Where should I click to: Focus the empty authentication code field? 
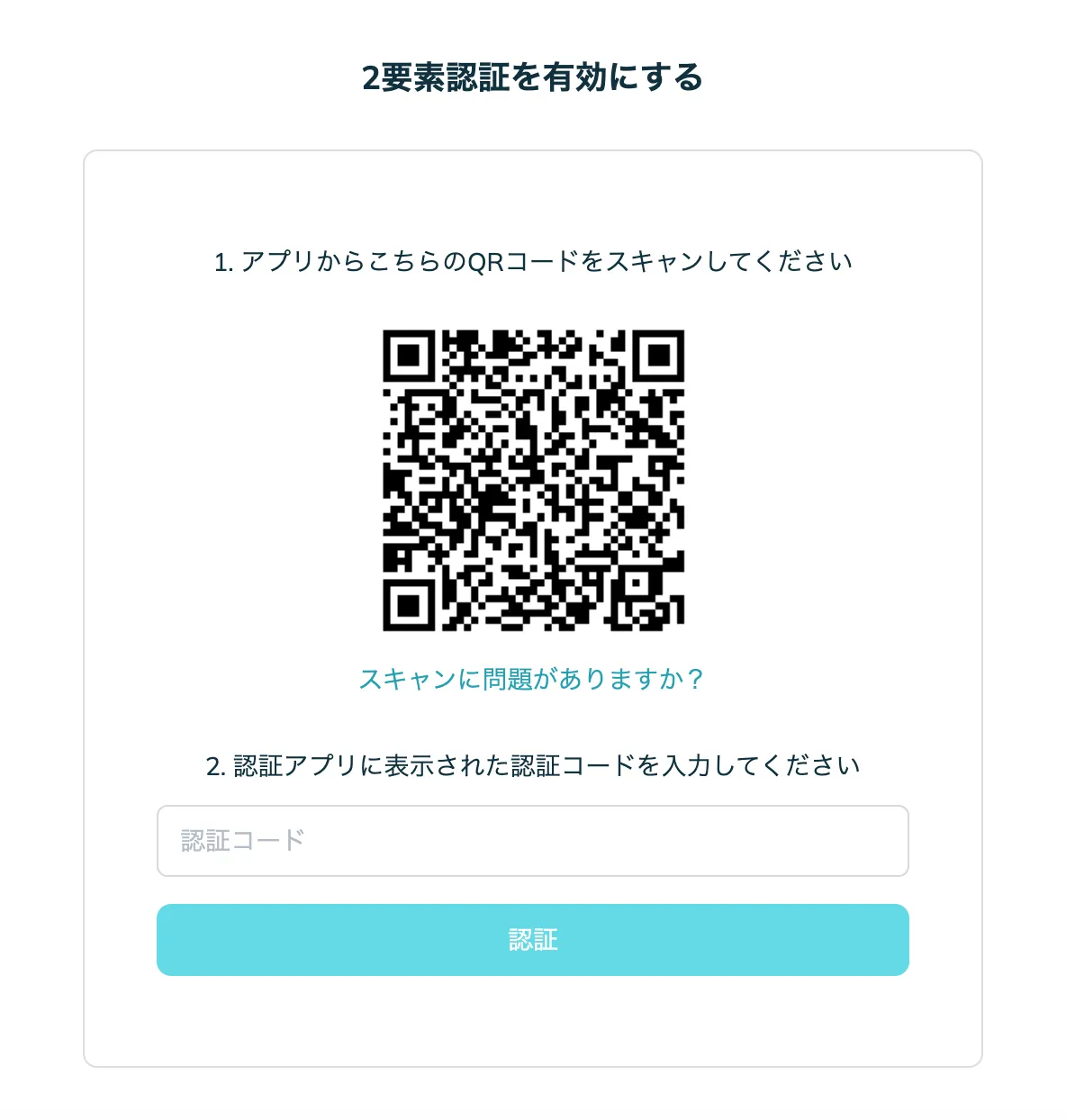click(x=533, y=840)
